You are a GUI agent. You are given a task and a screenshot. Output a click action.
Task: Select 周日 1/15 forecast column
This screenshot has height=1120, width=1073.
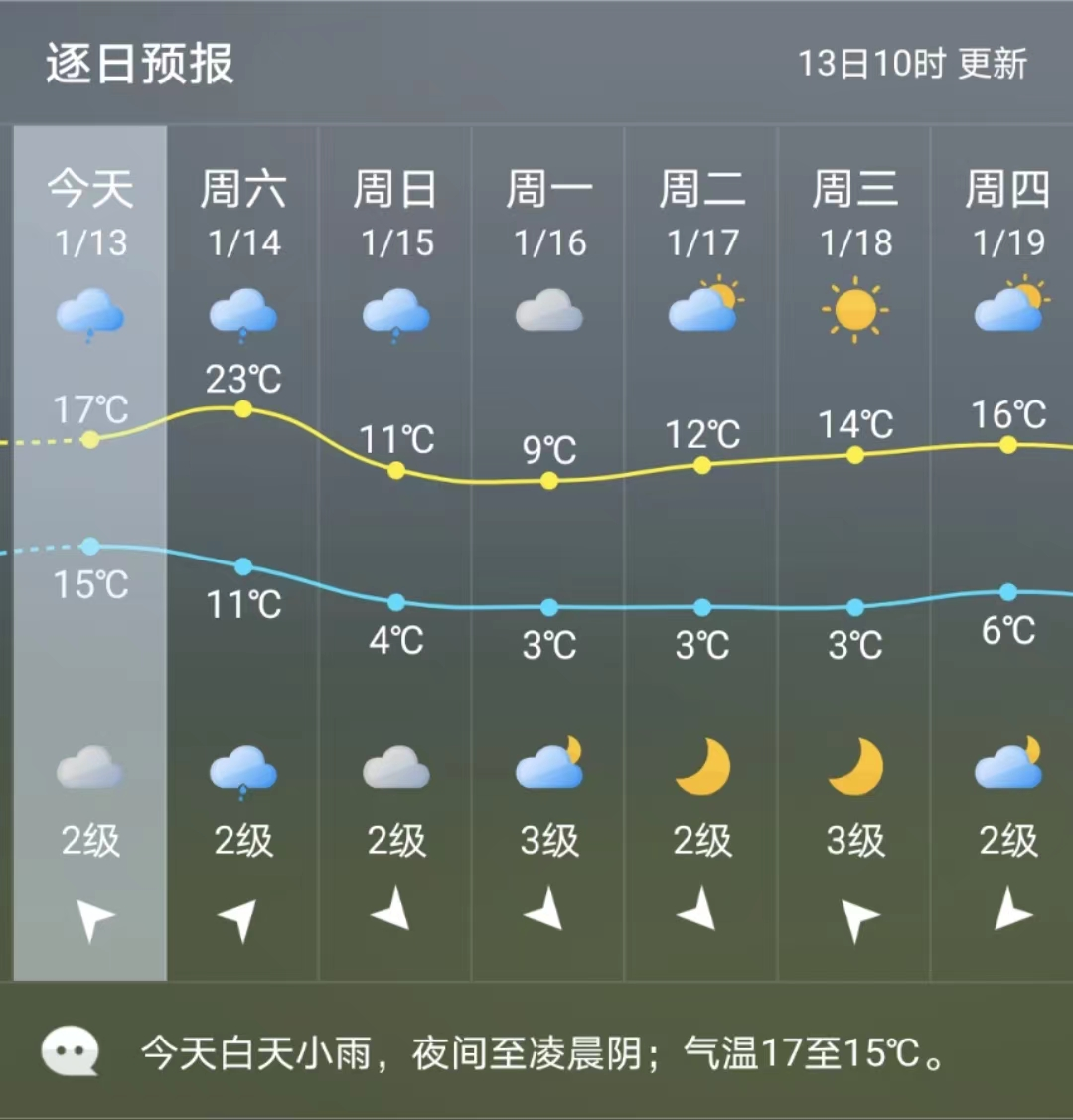pos(396,552)
